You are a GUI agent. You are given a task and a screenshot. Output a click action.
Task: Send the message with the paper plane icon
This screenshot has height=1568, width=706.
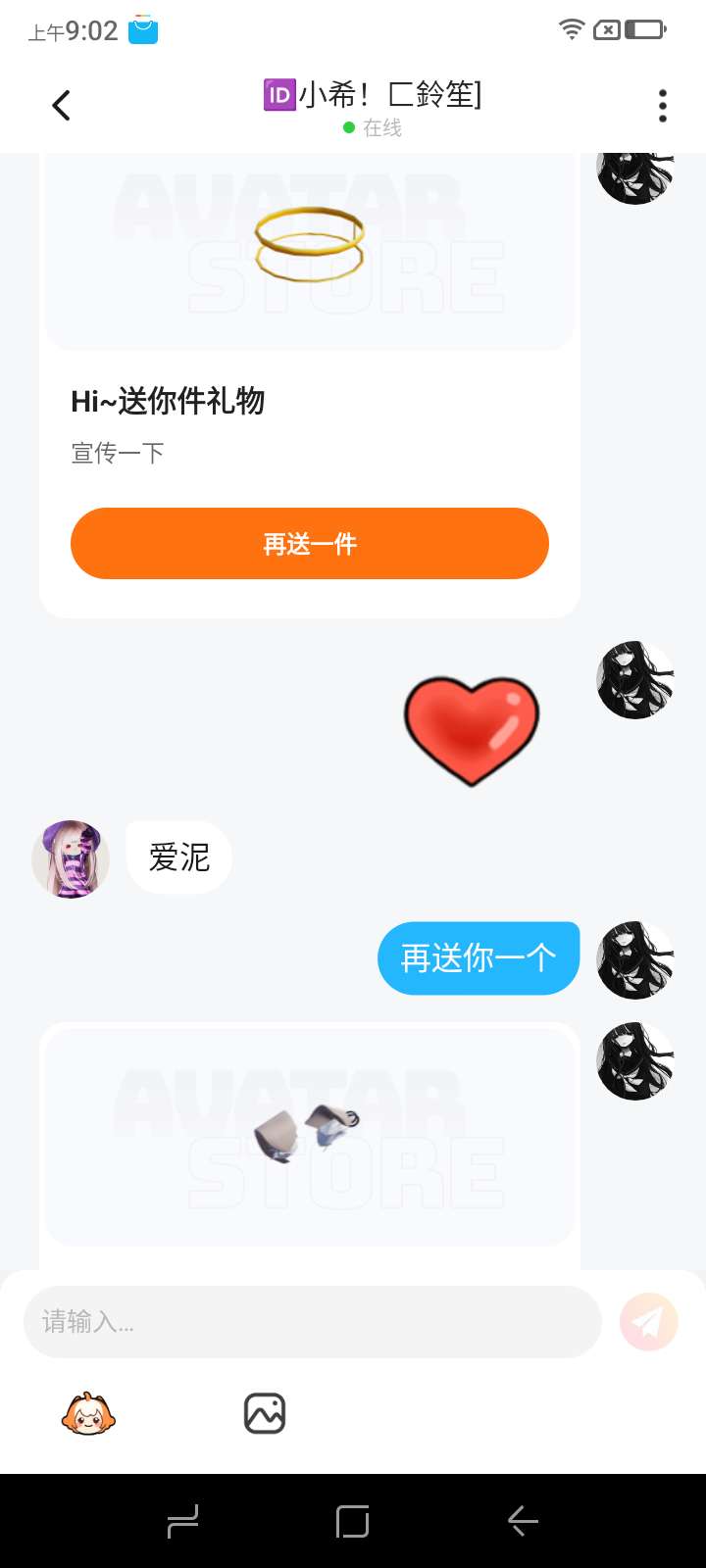(x=648, y=1322)
